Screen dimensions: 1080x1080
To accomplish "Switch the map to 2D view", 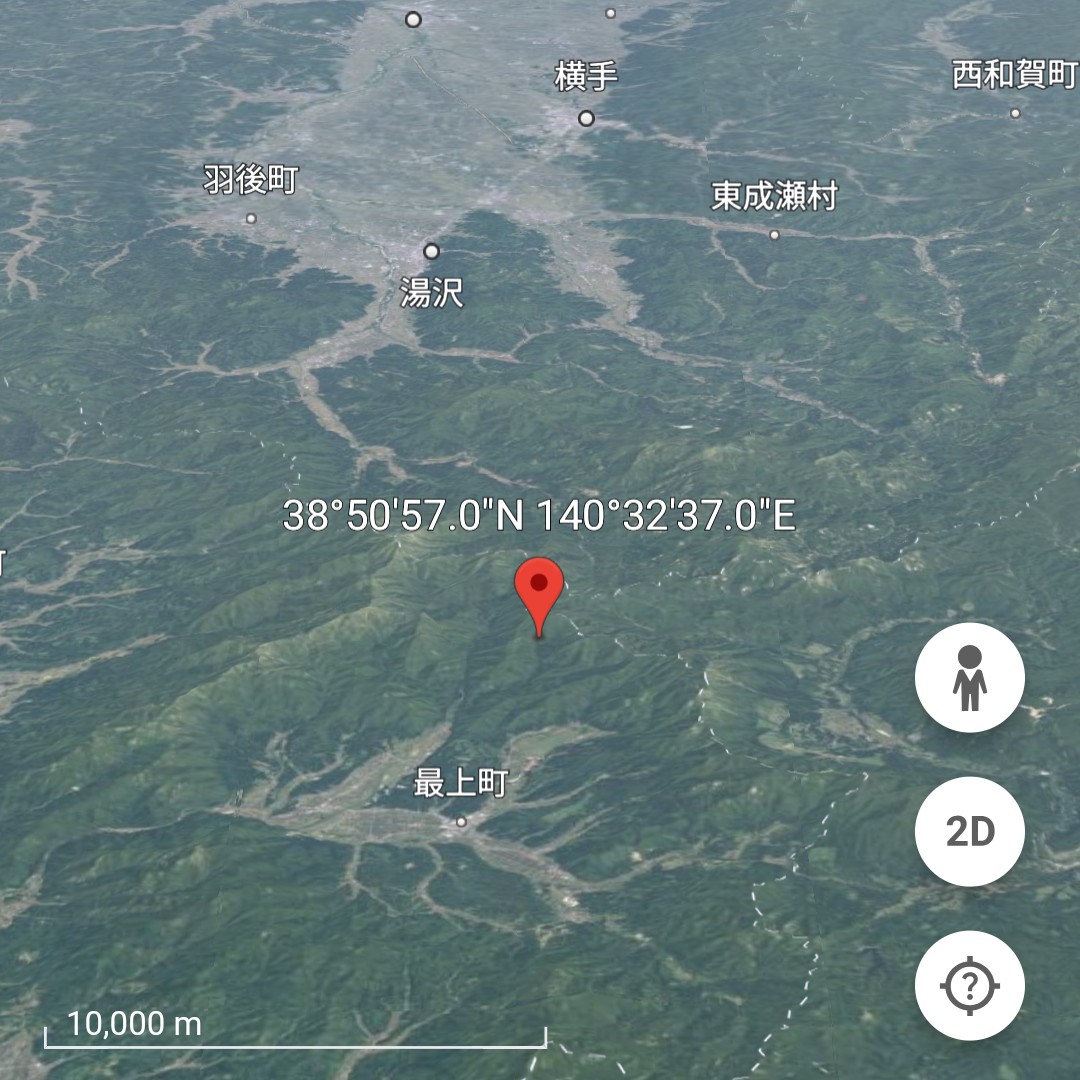I will click(x=969, y=832).
